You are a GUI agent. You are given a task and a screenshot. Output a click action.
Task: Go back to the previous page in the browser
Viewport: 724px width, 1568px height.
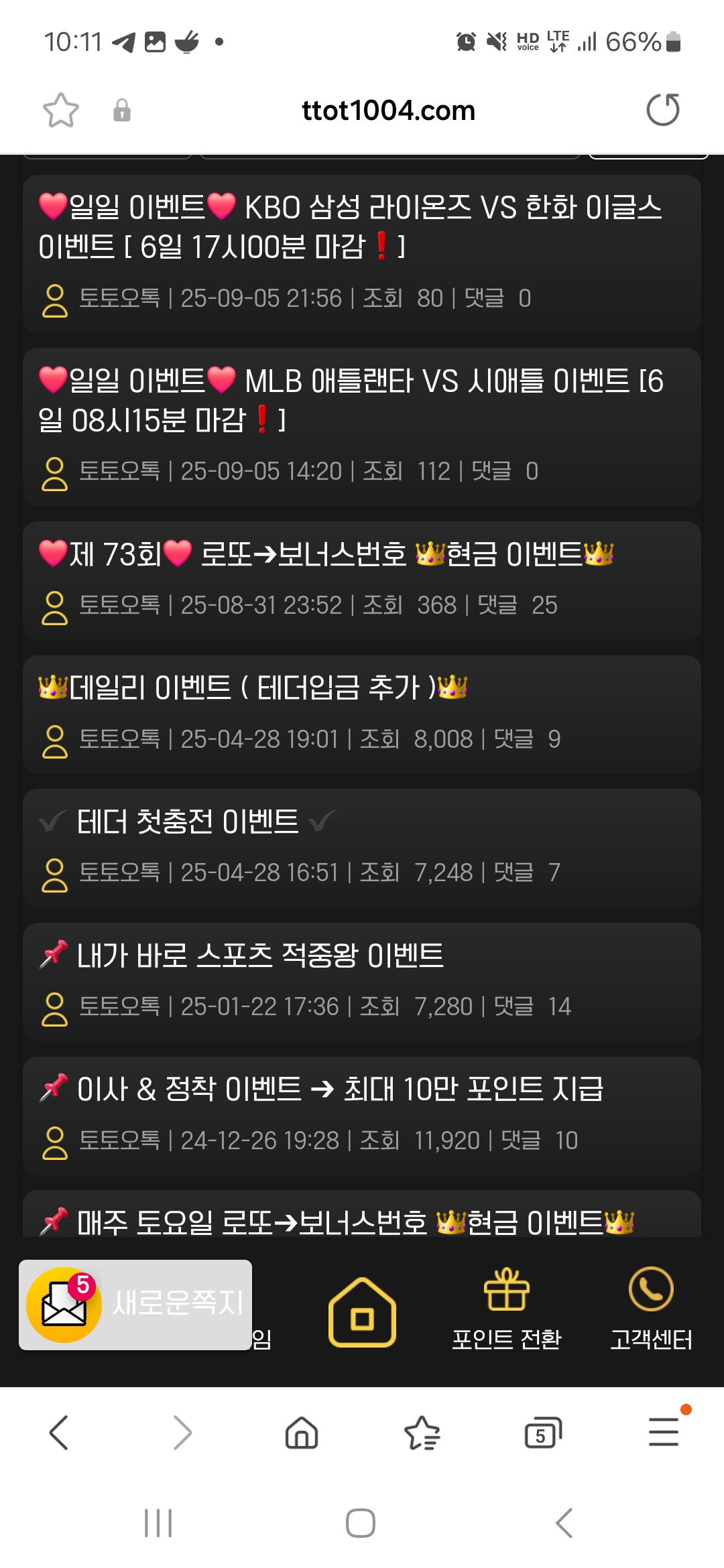click(x=59, y=1433)
